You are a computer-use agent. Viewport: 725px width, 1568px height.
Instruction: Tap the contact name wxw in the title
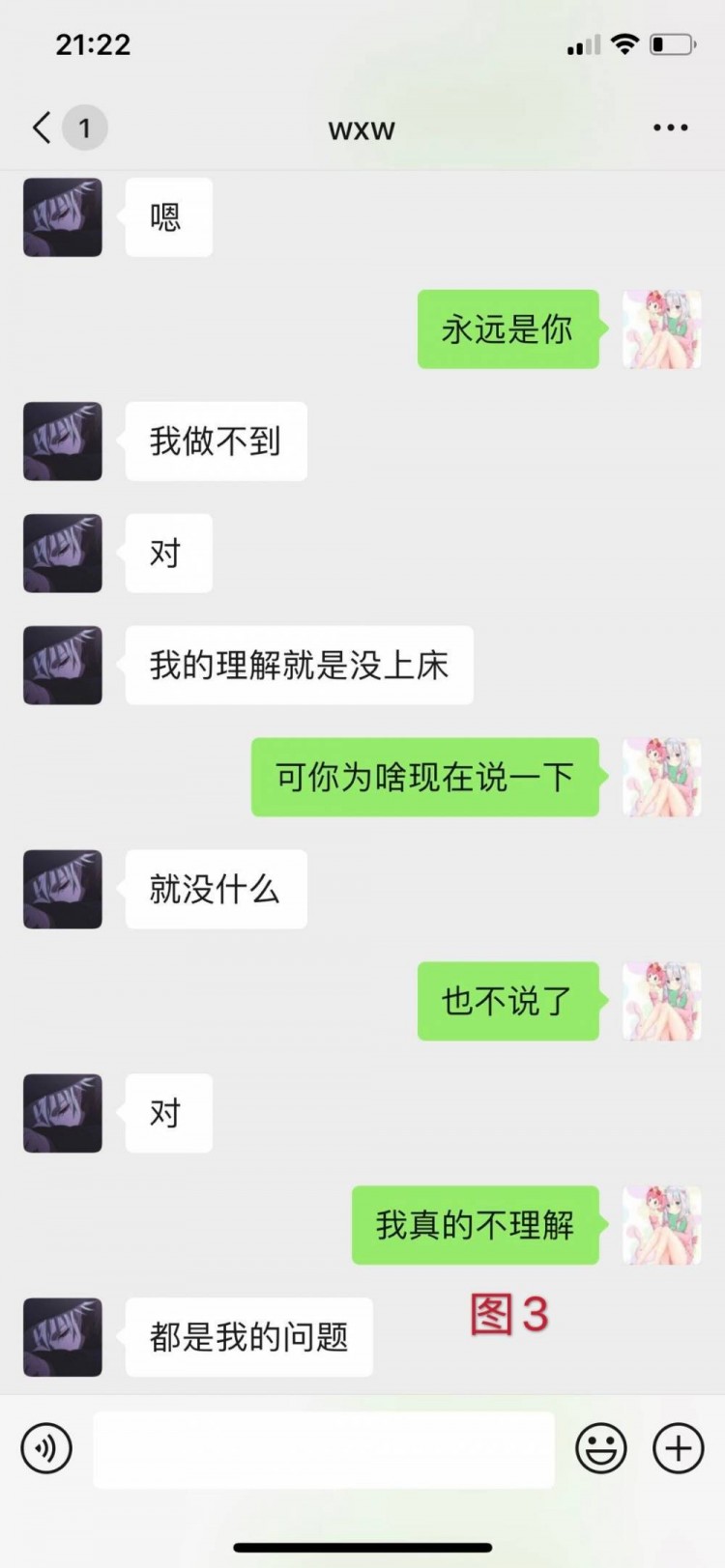362,129
